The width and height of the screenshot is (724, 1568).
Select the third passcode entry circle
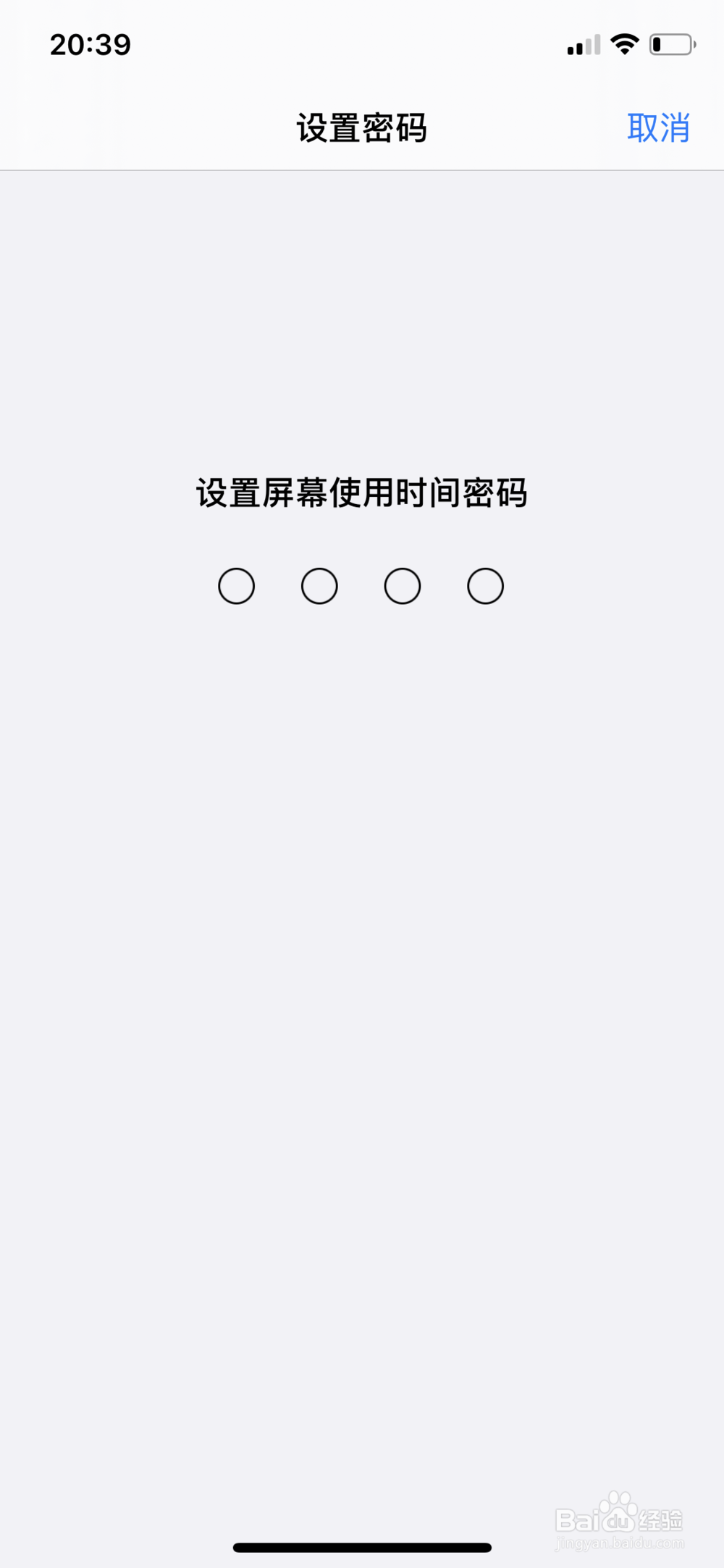pyautogui.click(x=402, y=586)
